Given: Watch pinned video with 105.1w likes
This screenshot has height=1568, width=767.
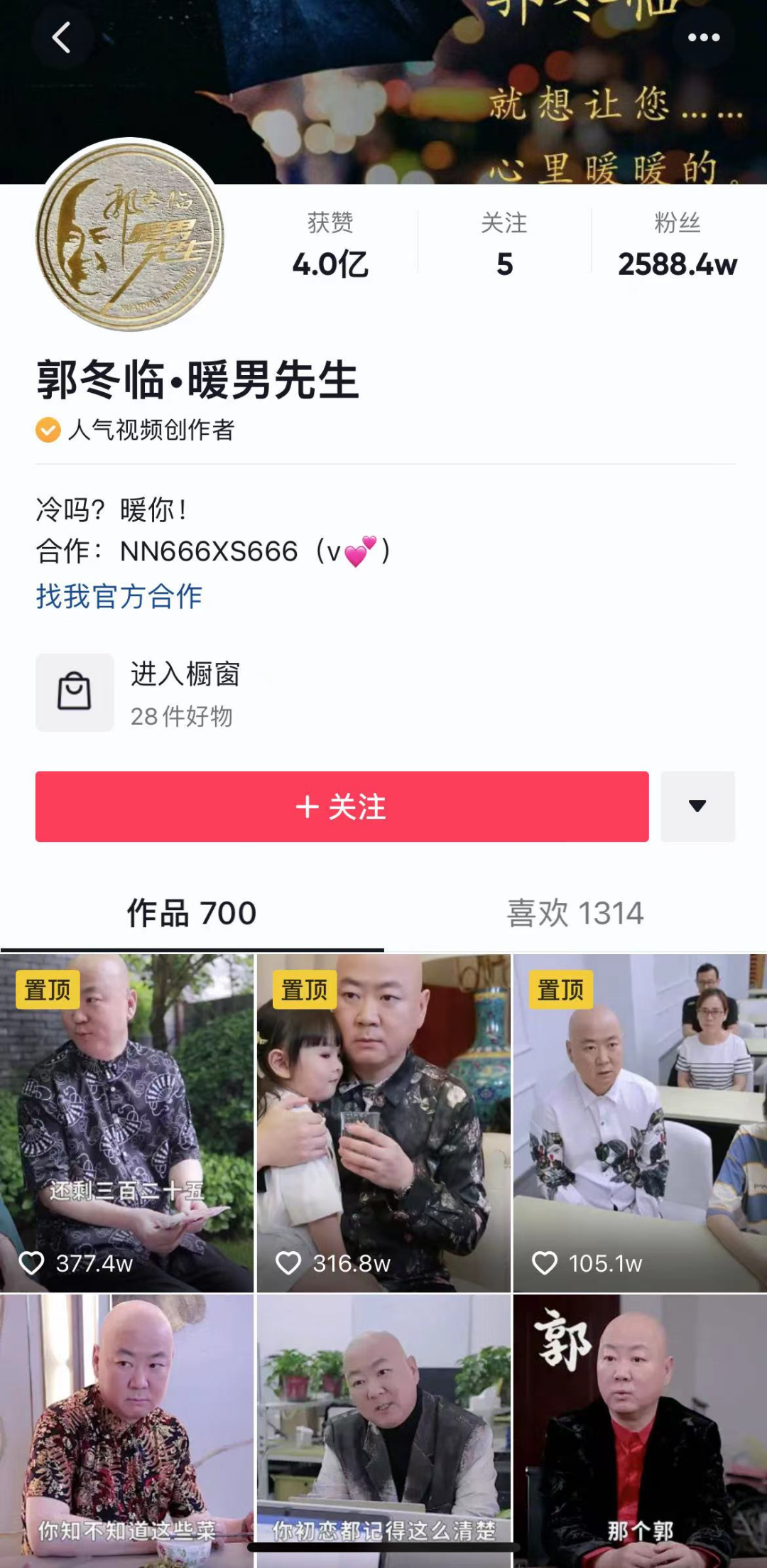Looking at the screenshot, I should pos(640,1123).
